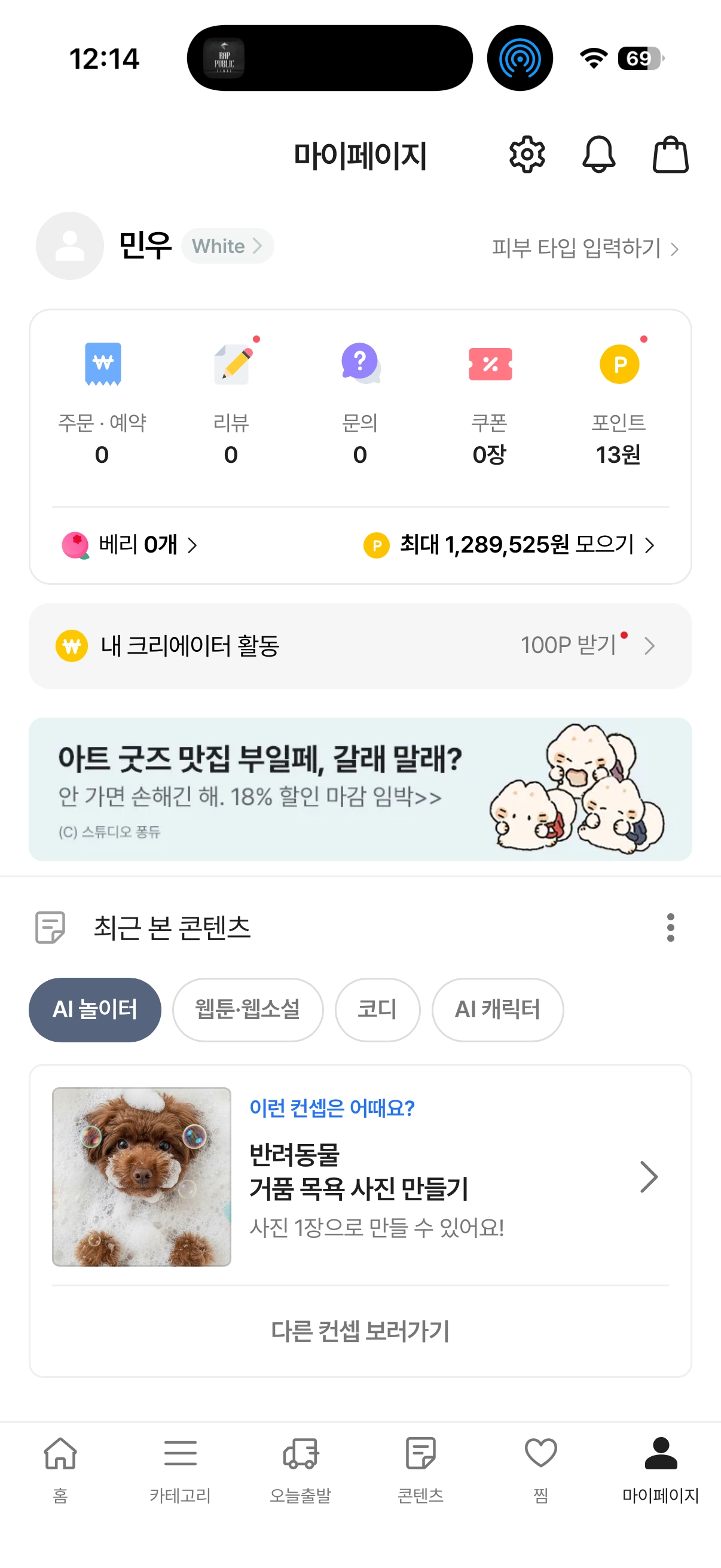This screenshot has width=721, height=1568.
Task: Open 최근 본 콘텐츠 overflow menu
Action: click(670, 927)
